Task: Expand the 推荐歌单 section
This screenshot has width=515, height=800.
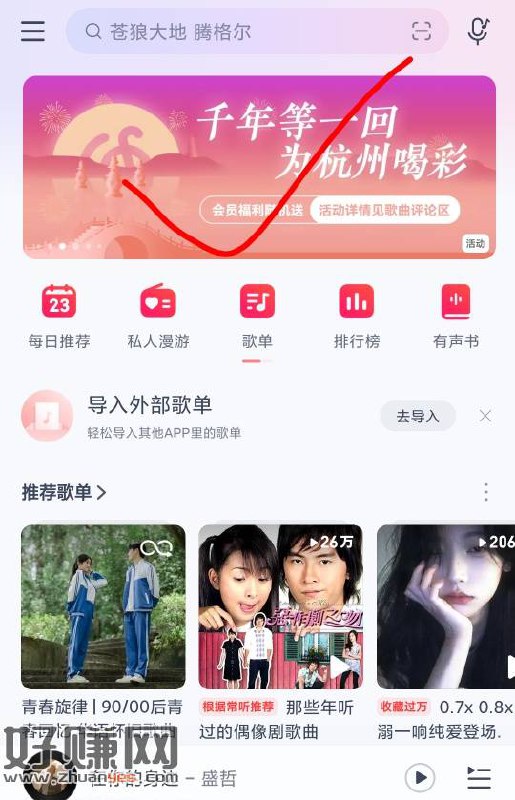Action: coord(64,492)
